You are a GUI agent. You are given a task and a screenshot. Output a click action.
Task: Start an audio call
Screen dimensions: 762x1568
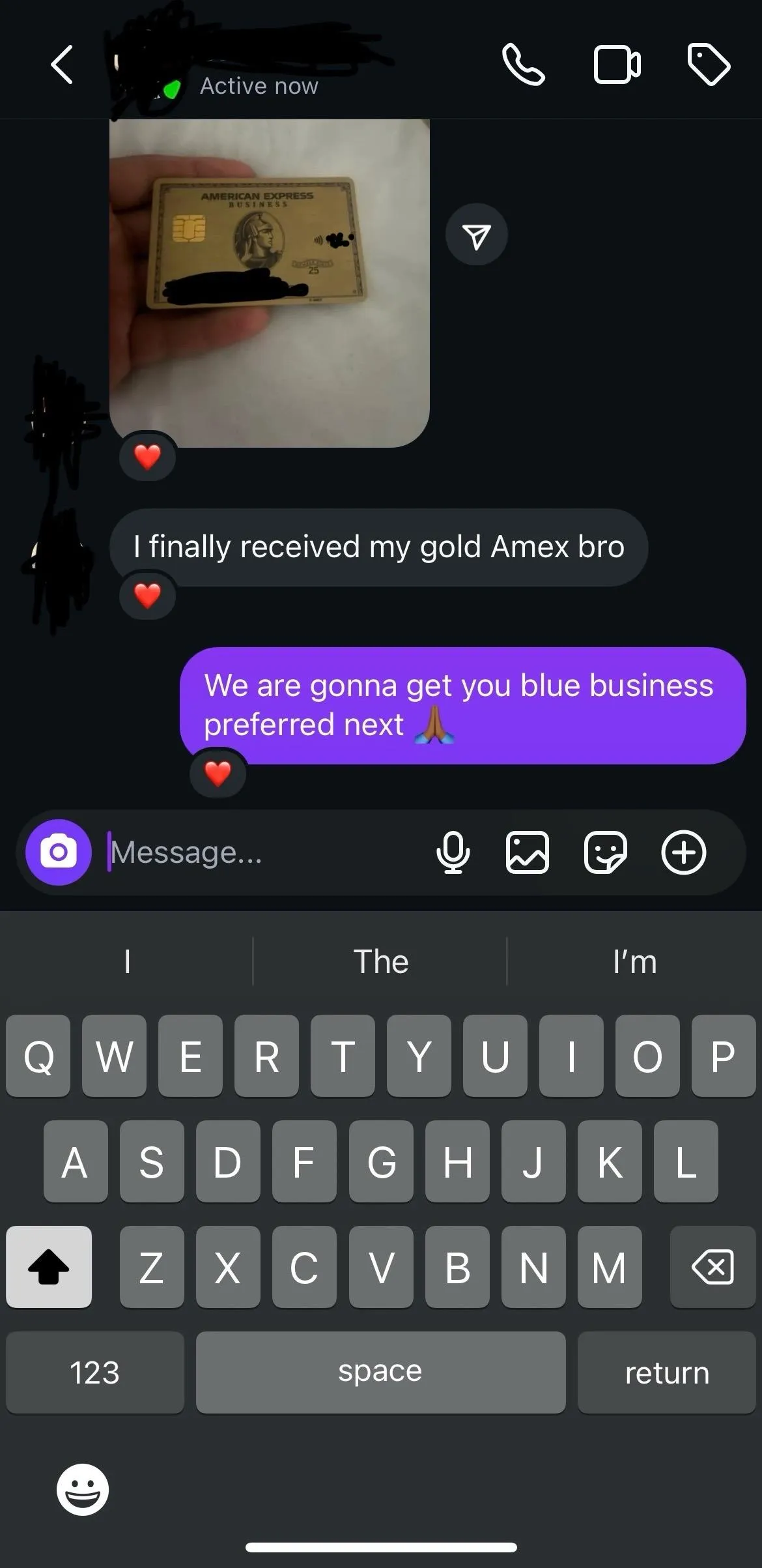coord(524,65)
